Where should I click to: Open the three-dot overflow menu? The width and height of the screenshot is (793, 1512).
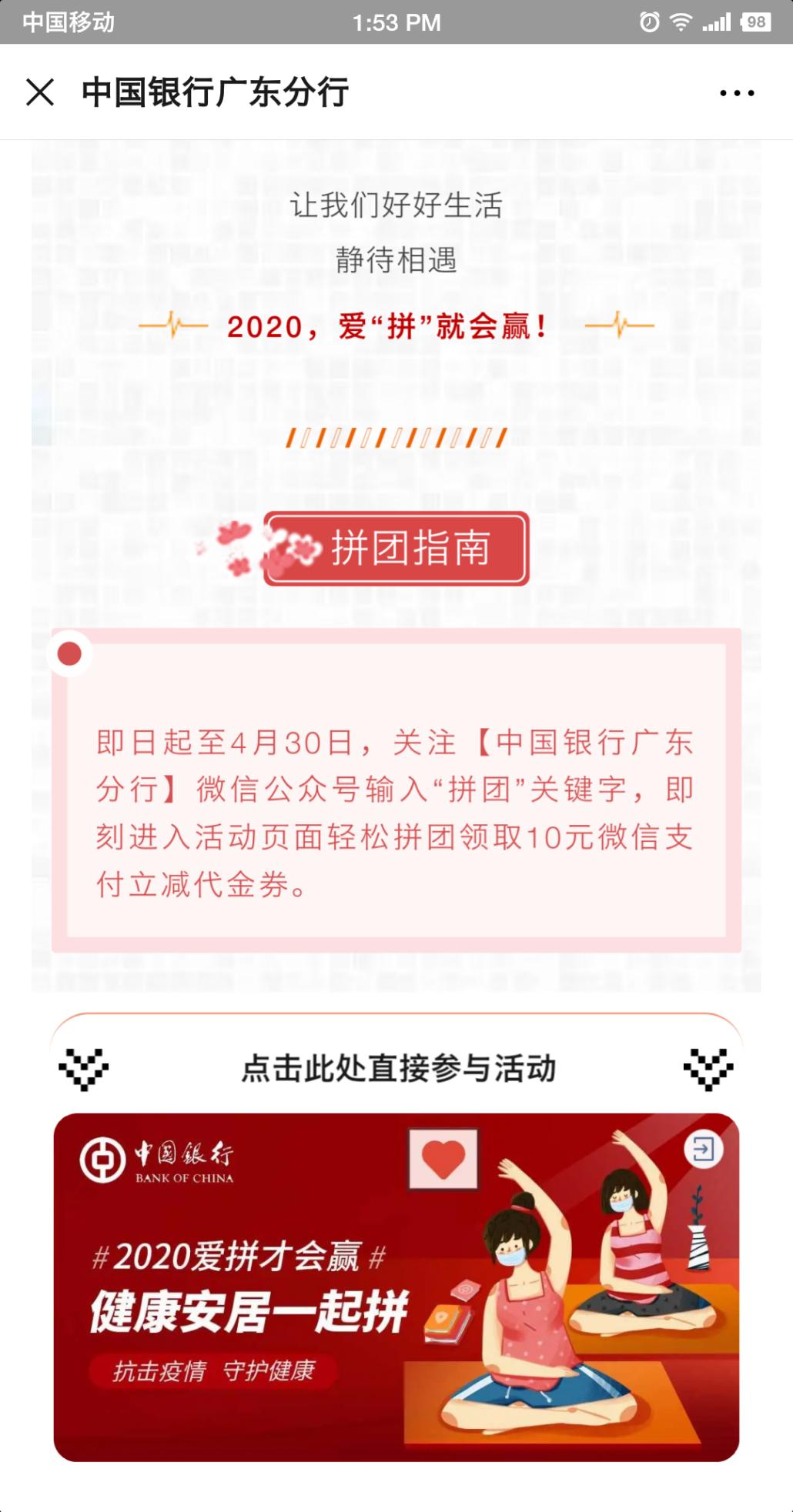pos(736,93)
